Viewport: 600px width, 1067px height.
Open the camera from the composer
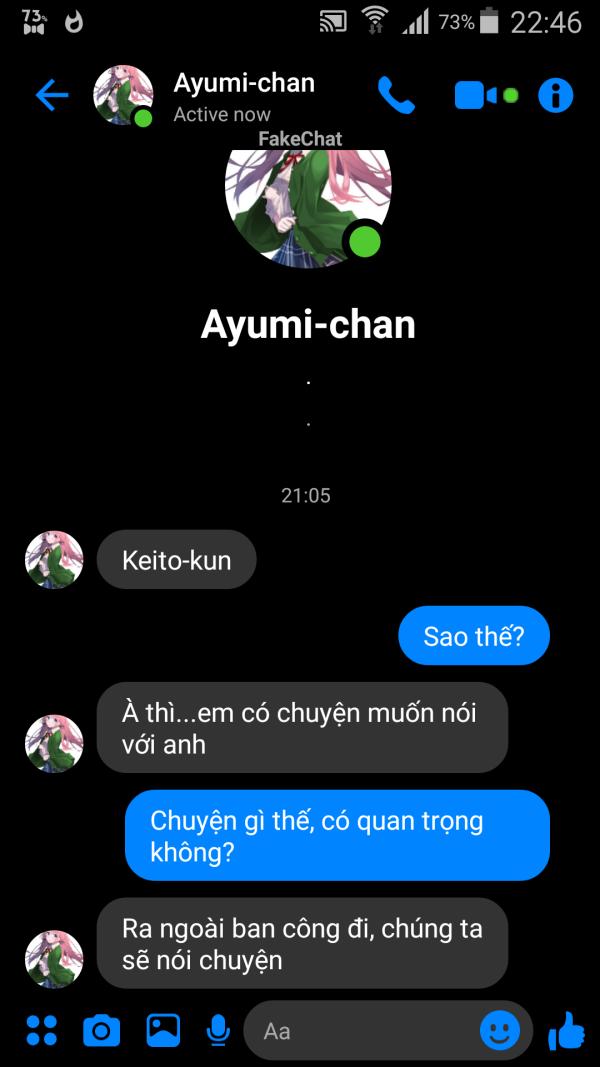(x=101, y=1030)
